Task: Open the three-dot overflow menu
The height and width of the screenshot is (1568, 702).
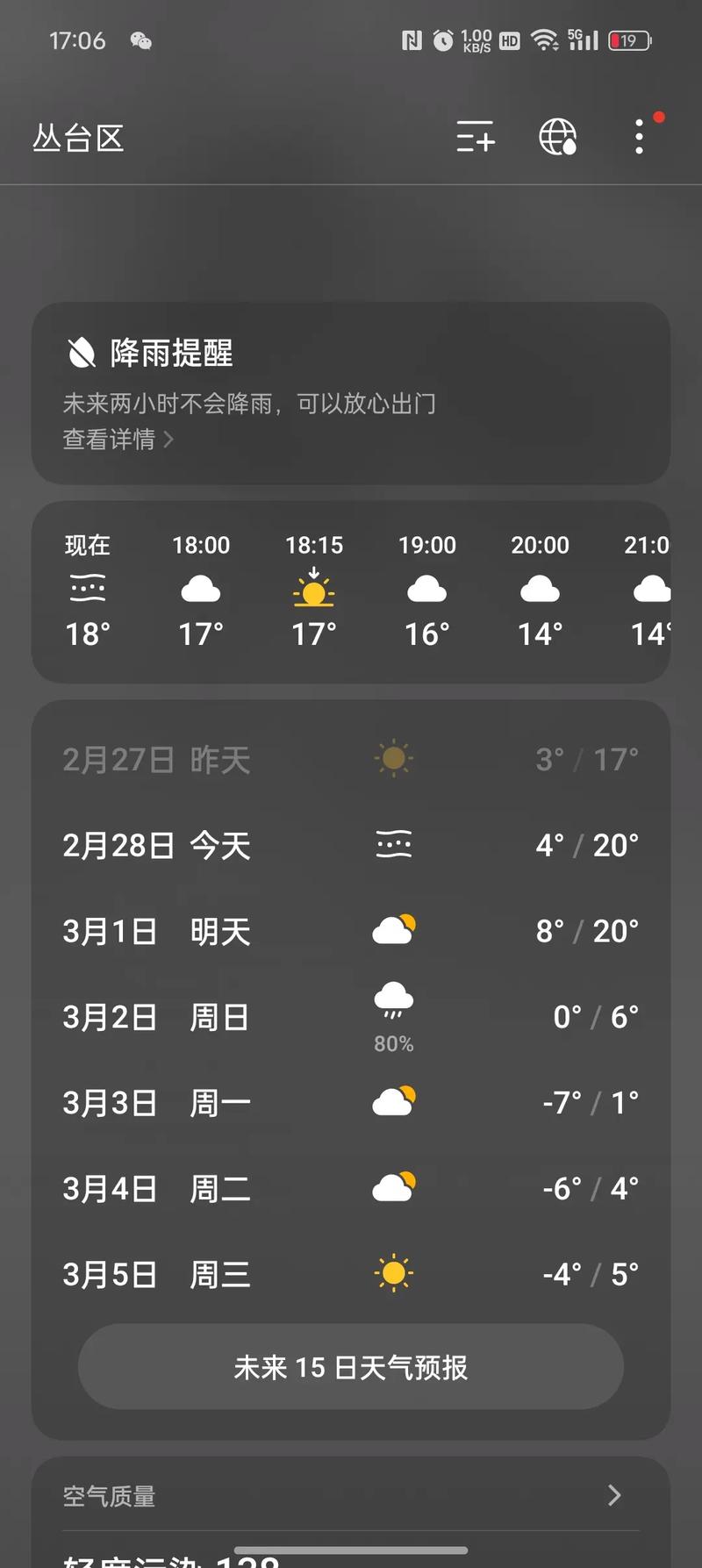Action: [x=638, y=138]
